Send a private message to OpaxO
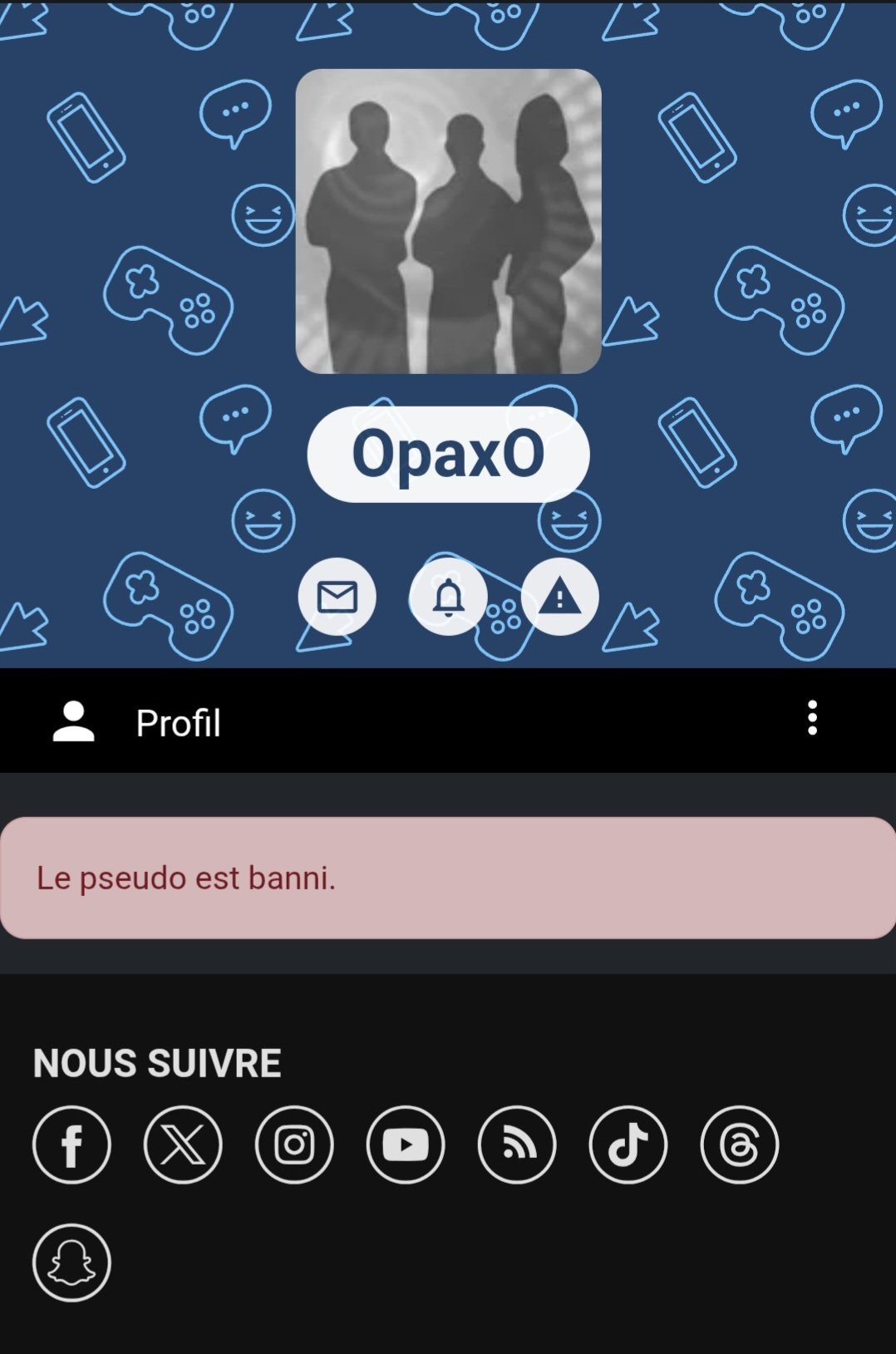The height and width of the screenshot is (1354, 896). coord(337,597)
